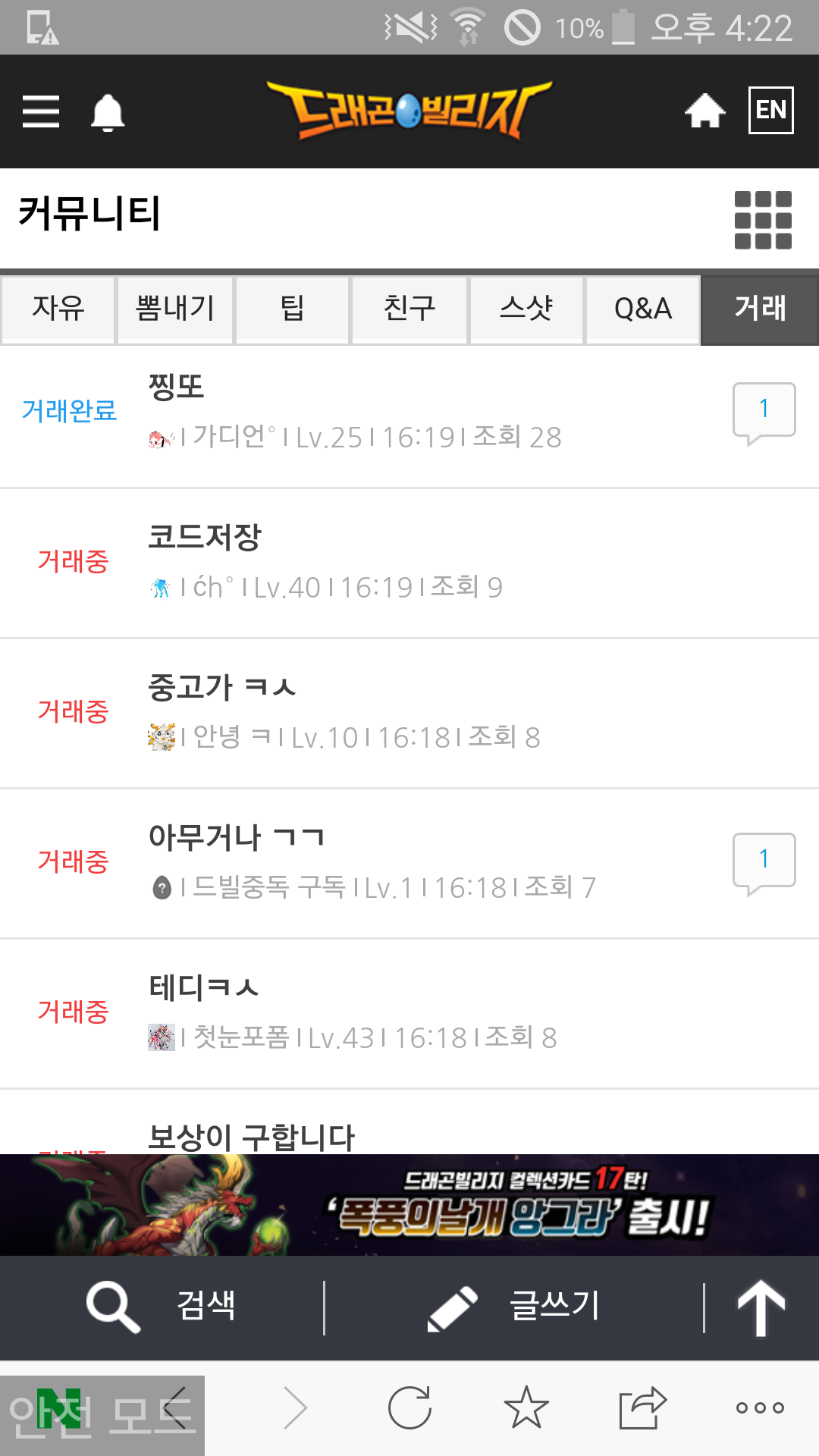
Task: Open the 친구 tab
Action: pos(409,309)
